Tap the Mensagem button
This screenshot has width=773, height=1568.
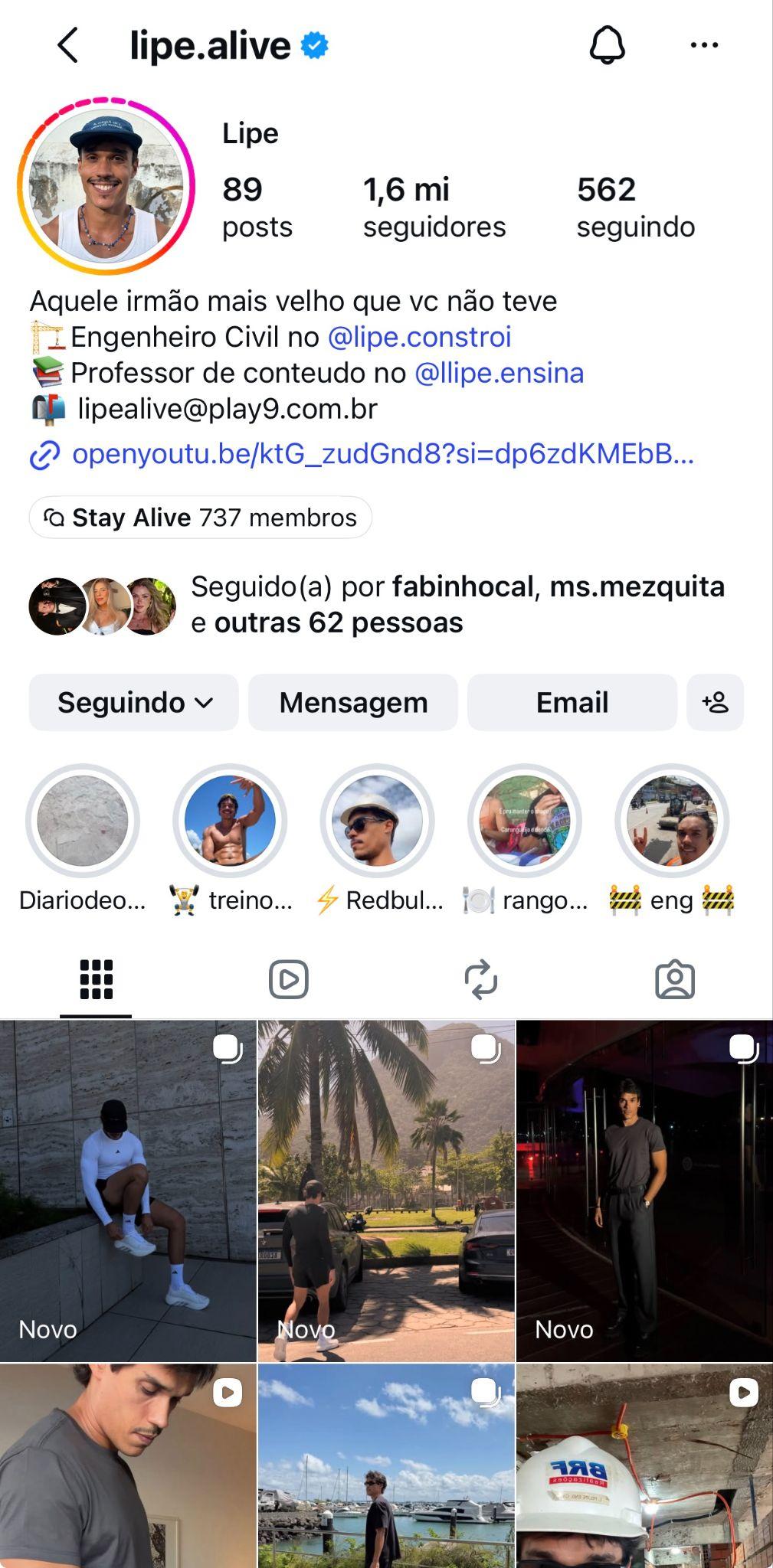tap(353, 702)
